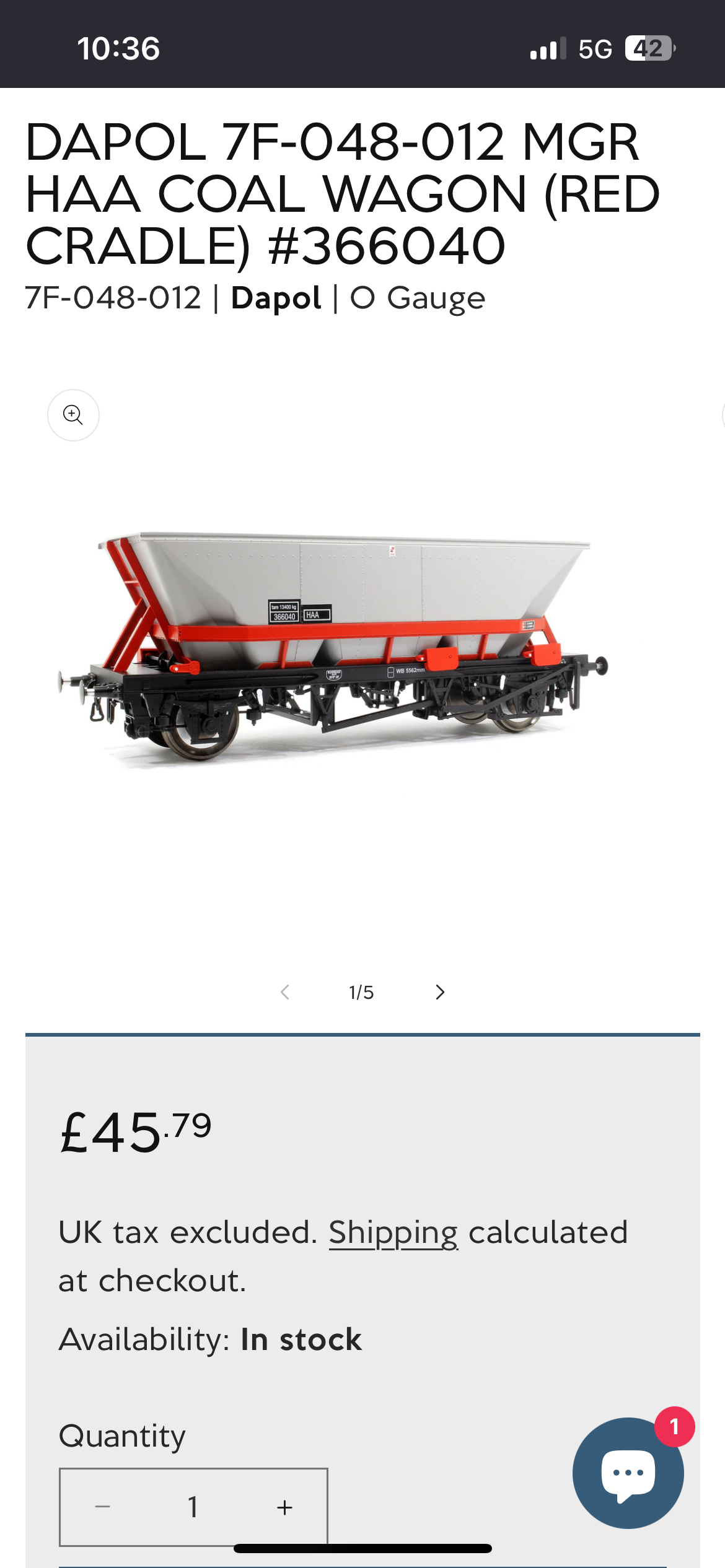The height and width of the screenshot is (1568, 725).
Task: Increase quantity with the plus button
Action: [284, 1507]
